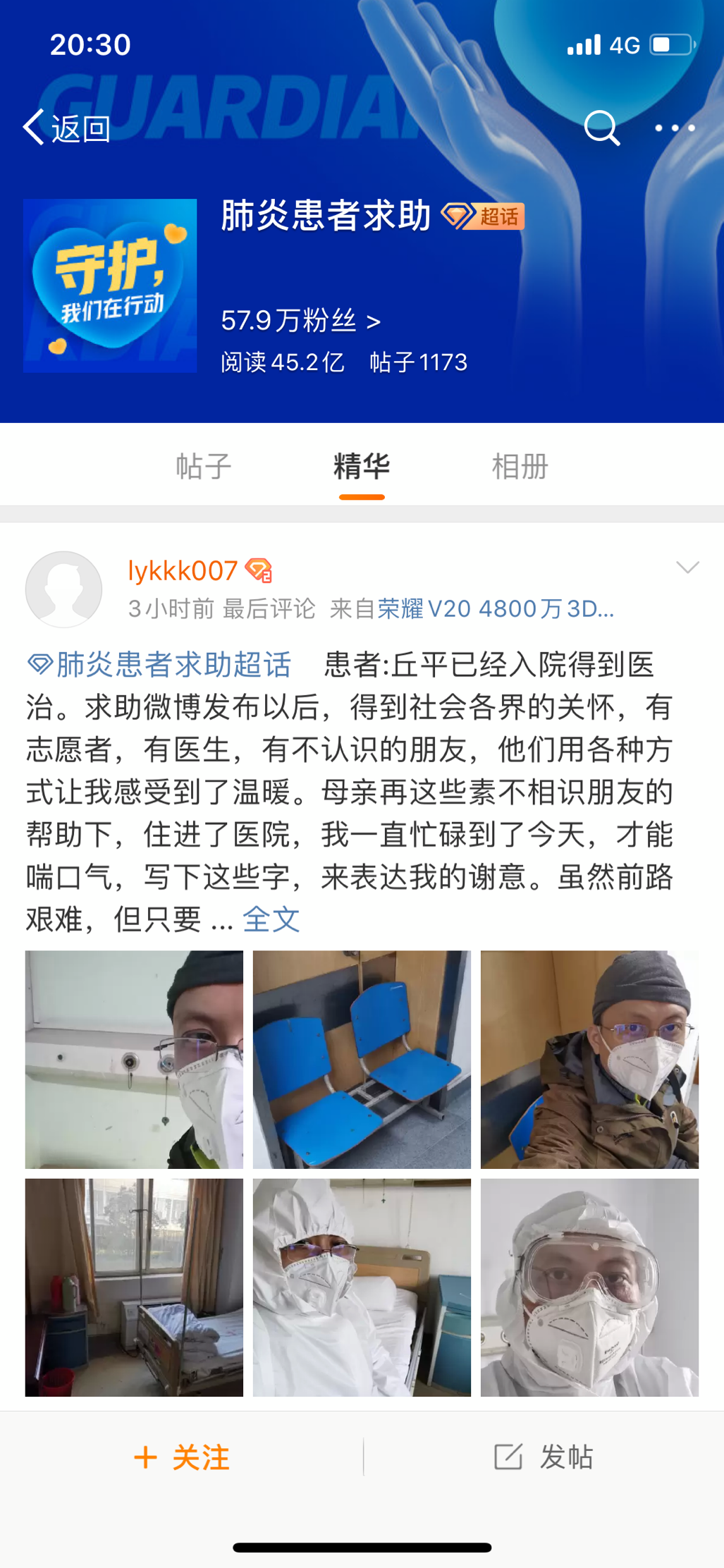This screenshot has height=1568, width=724.
Task: Open the 荣耀V20 device source link
Action: [x=496, y=608]
